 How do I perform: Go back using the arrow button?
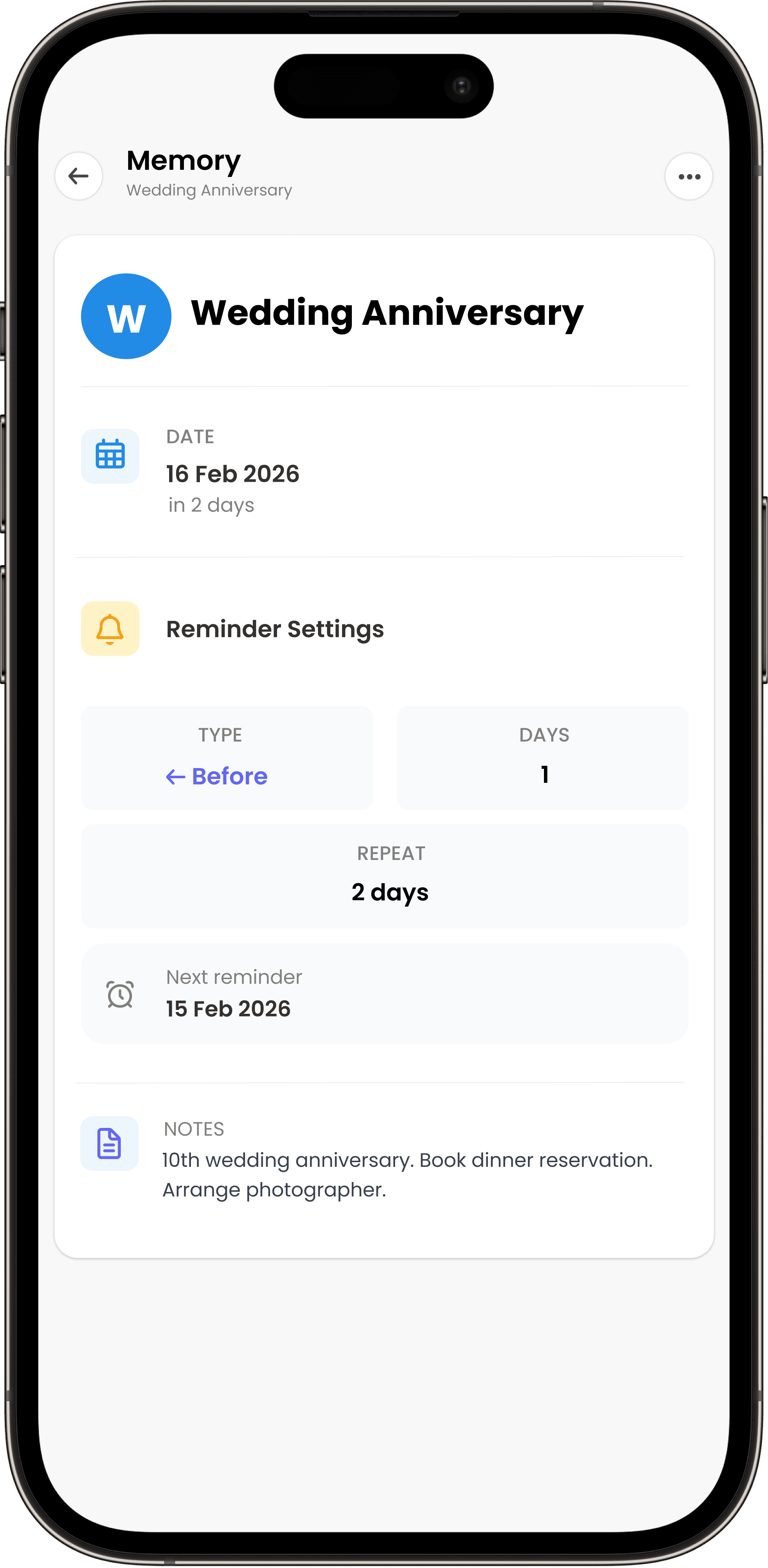point(79,176)
